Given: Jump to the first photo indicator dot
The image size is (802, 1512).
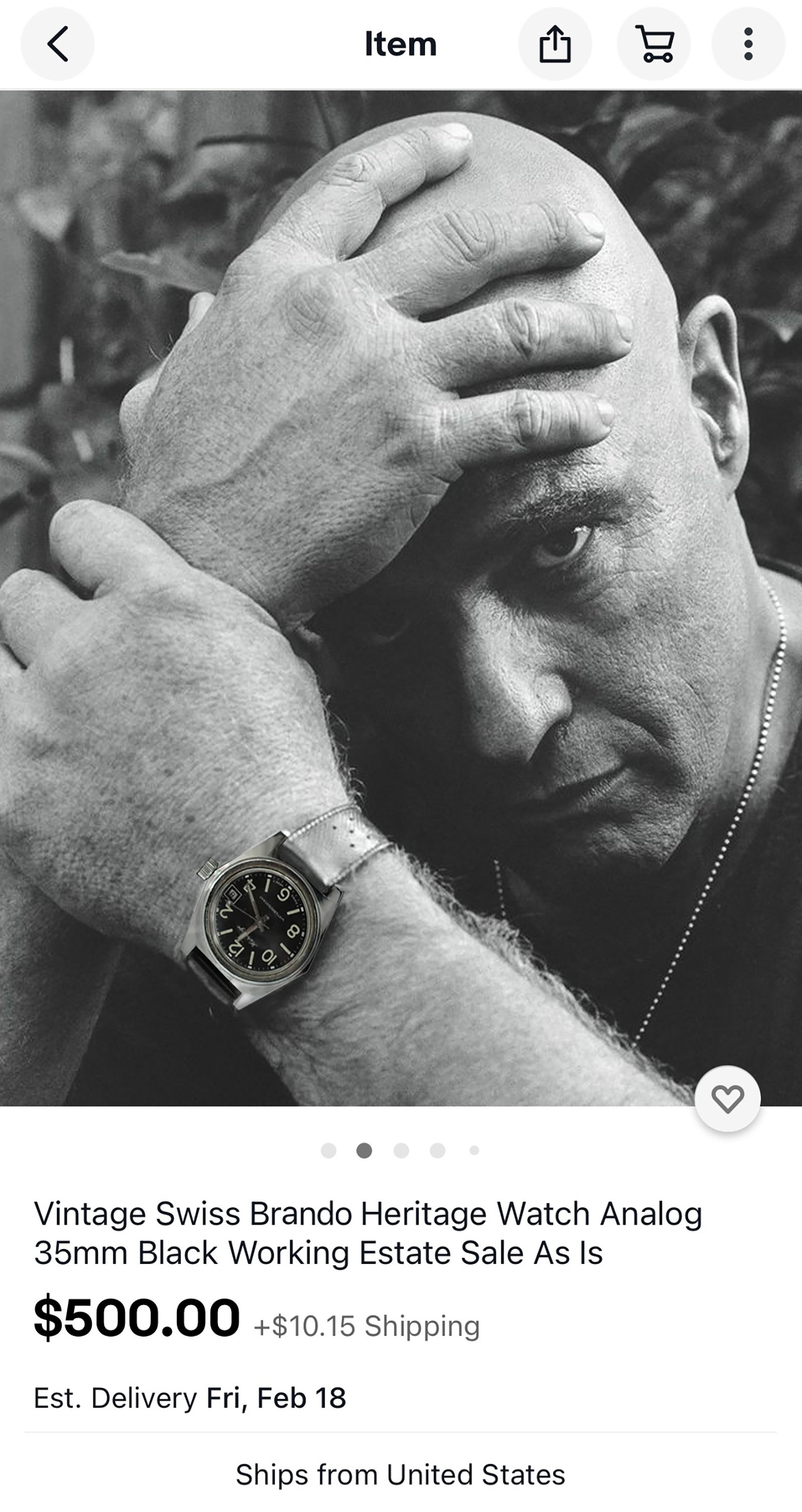Looking at the screenshot, I should click(329, 1150).
